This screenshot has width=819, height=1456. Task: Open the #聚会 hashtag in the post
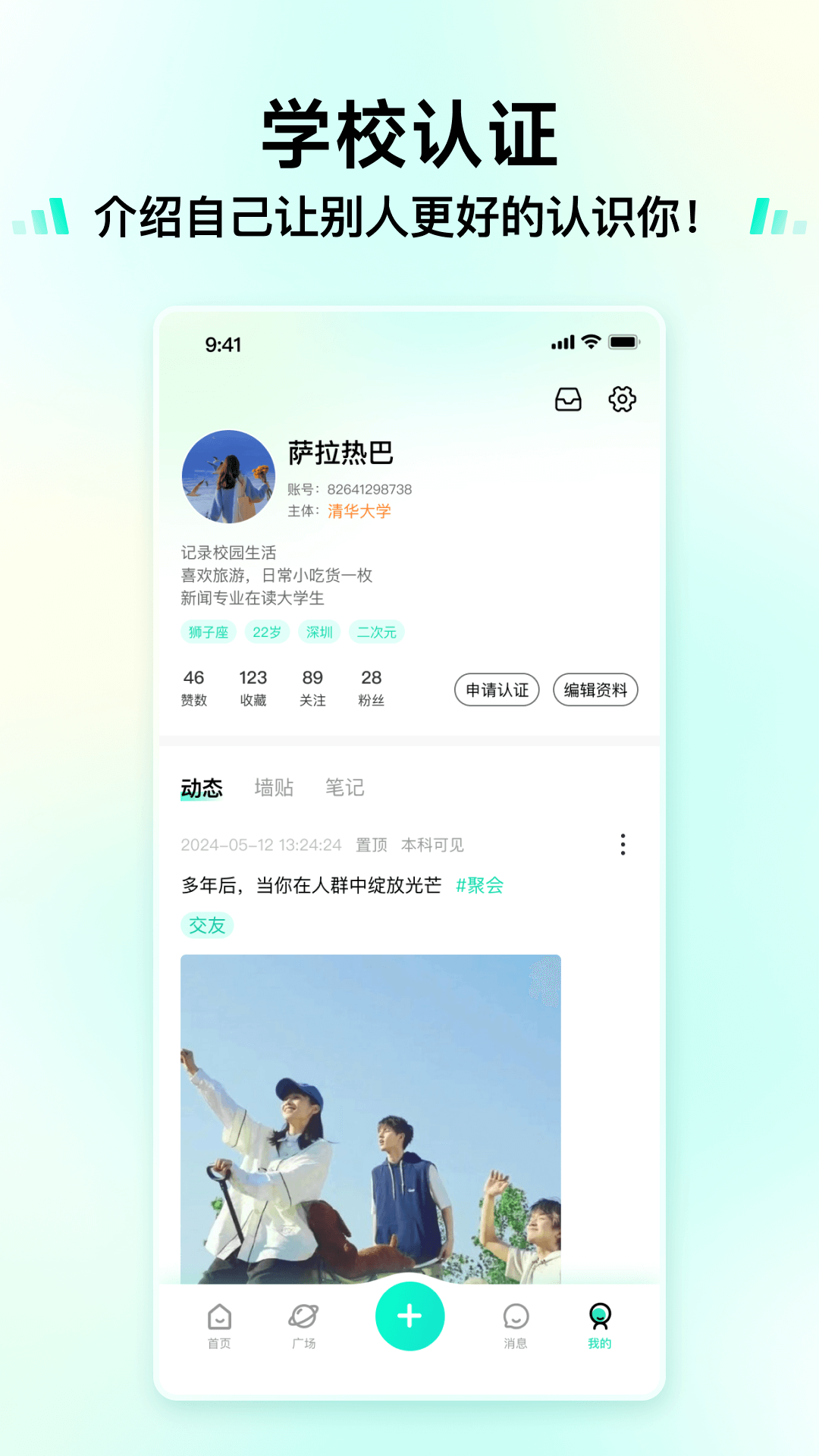pos(481,885)
